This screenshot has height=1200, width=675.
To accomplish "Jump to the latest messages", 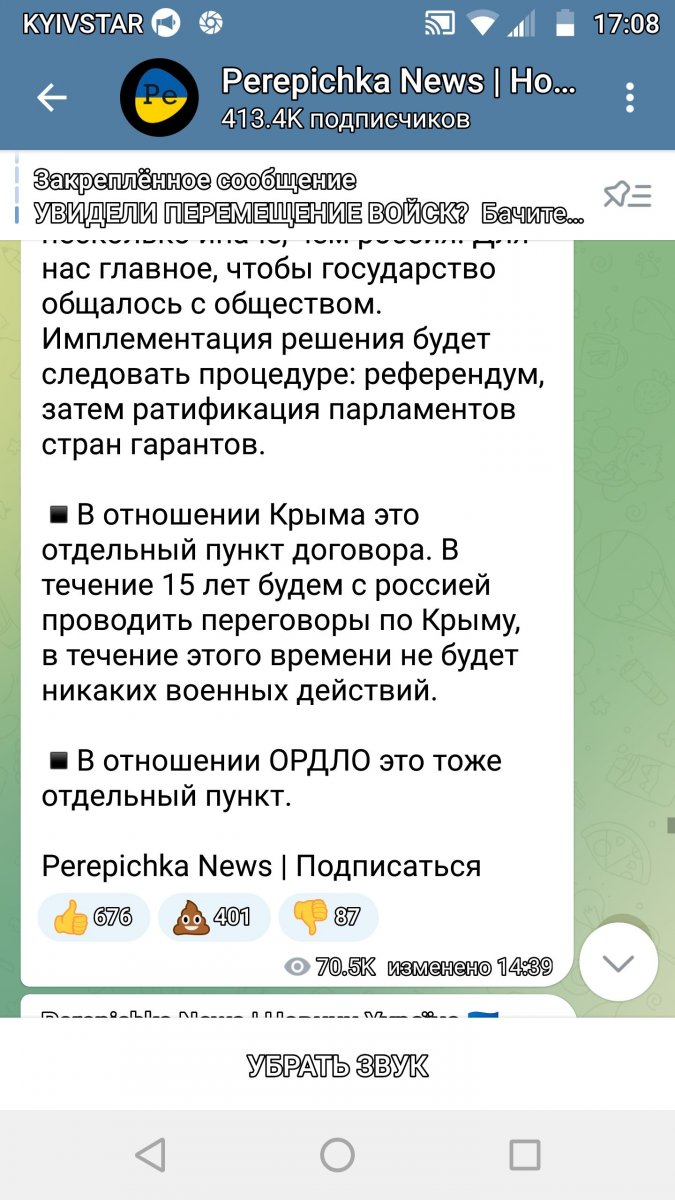I will (618, 963).
